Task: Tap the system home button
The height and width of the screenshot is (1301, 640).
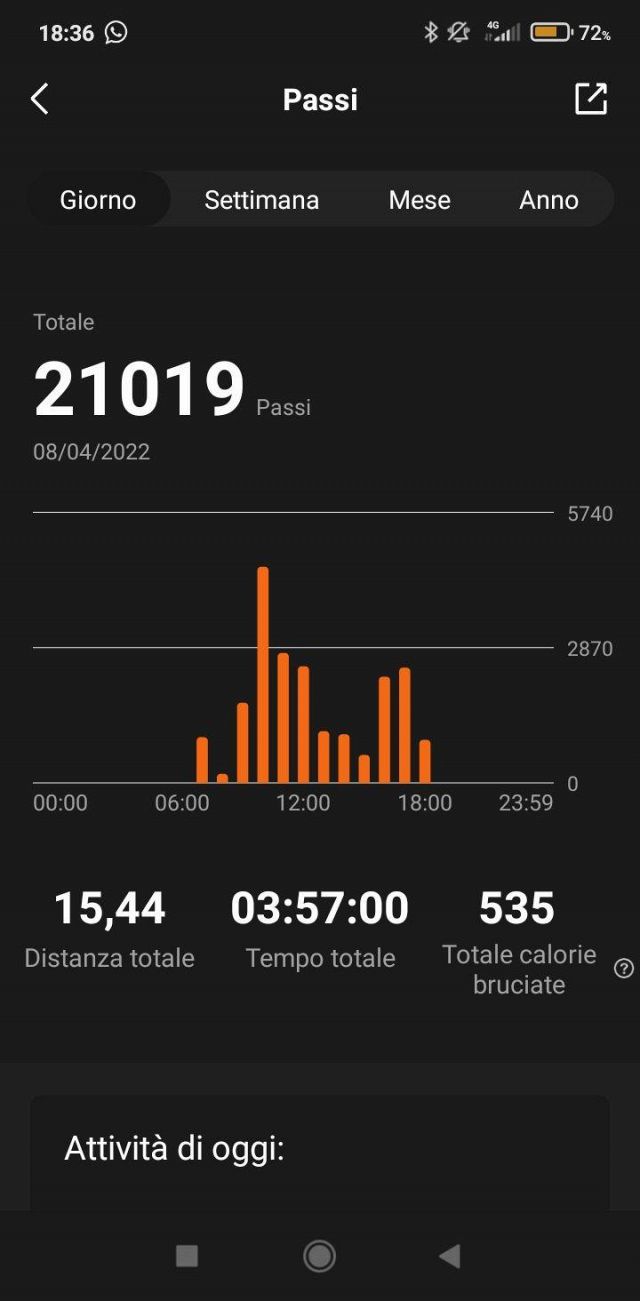Action: tap(319, 1256)
